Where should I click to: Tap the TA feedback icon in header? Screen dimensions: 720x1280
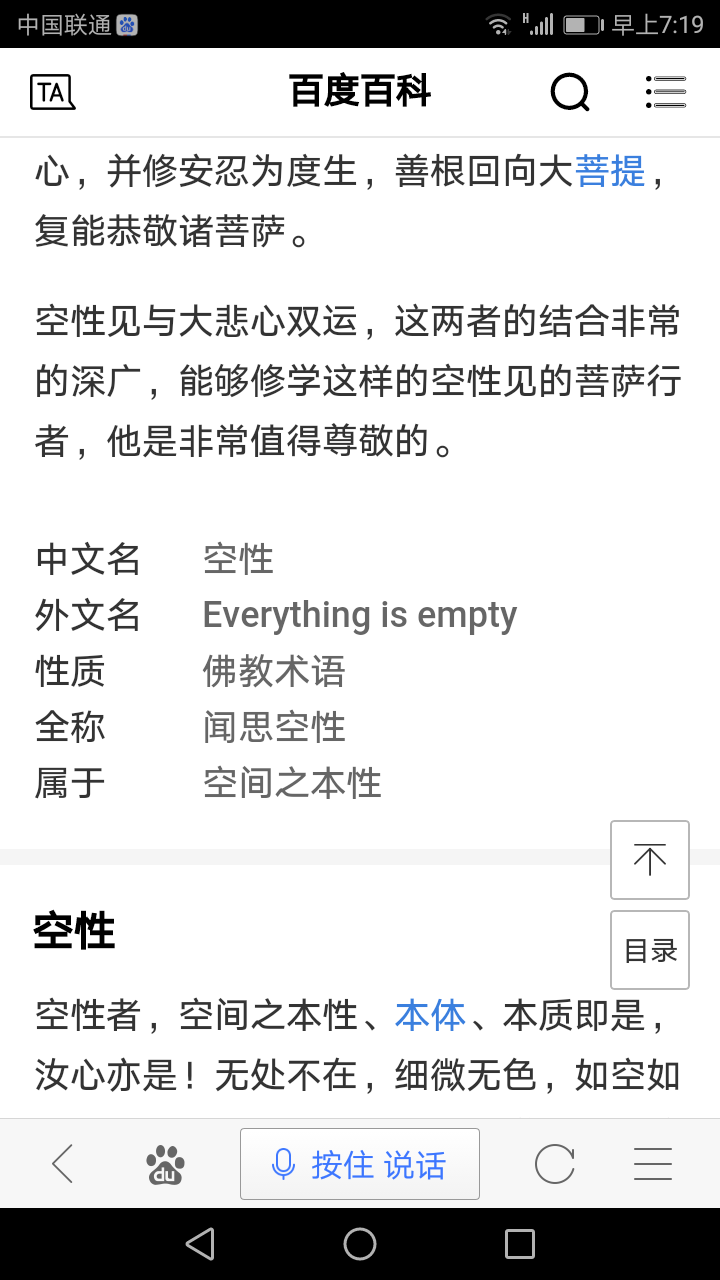(52, 92)
